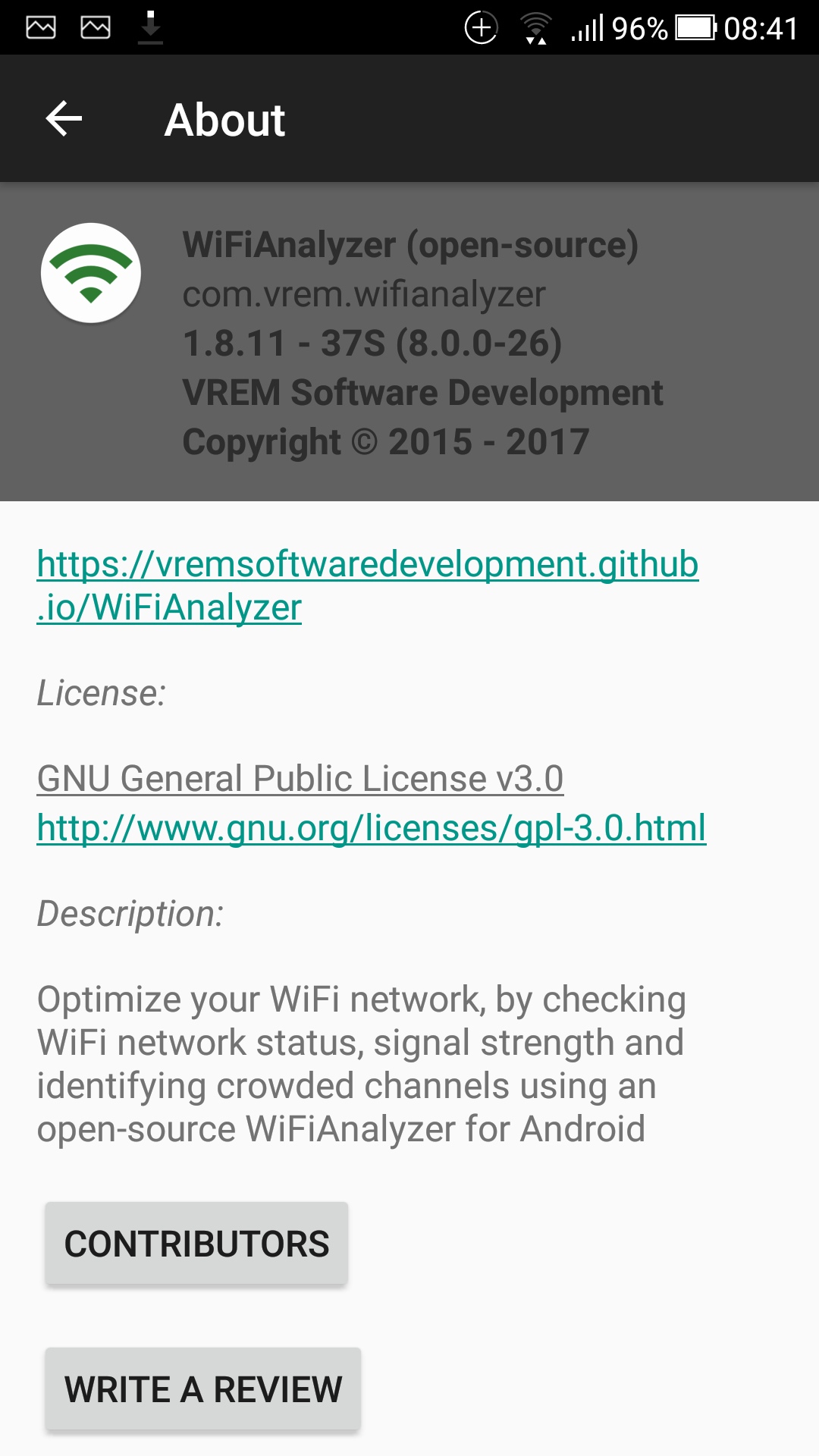Tap the data saver circle icon in status bar

pyautogui.click(x=482, y=25)
